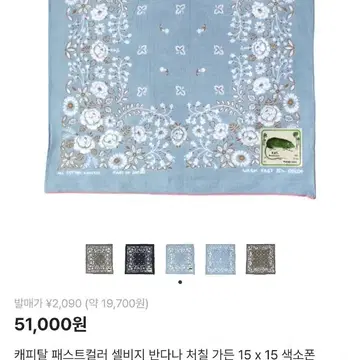Select the light blue bandana thumbnail with tag
Screen dimensions: 360x360
180,259
